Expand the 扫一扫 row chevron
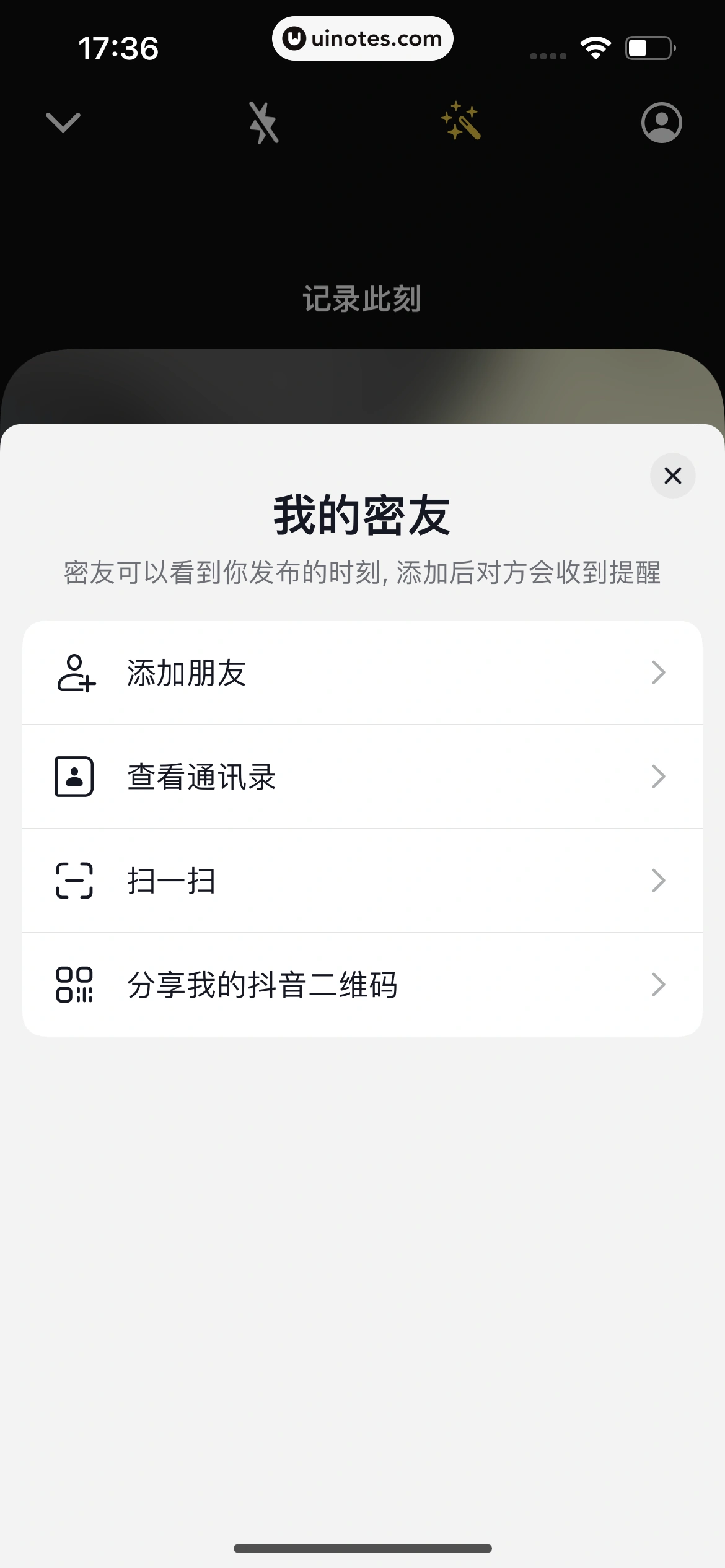 [x=659, y=880]
